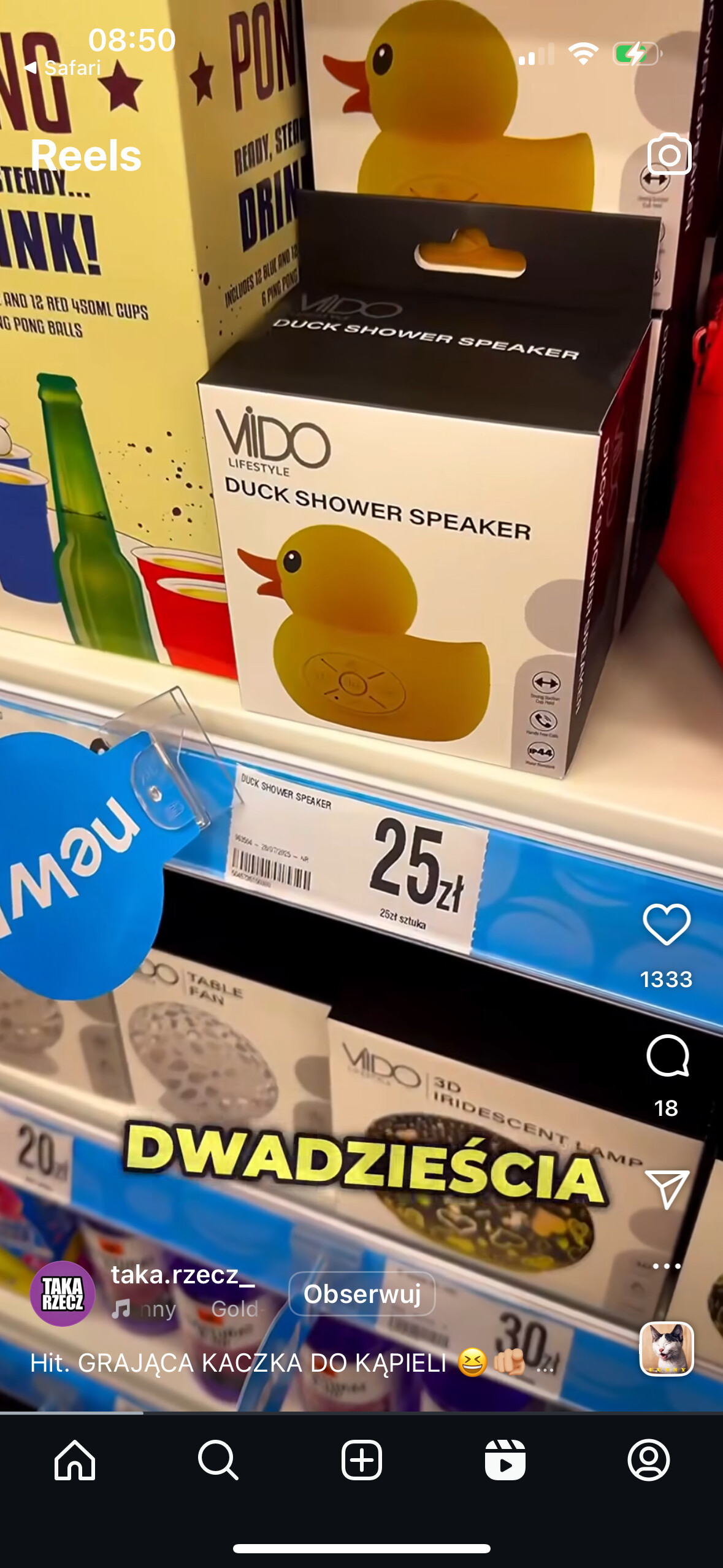The width and height of the screenshot is (723, 1568).
Task: Open the camera to create a reel
Action: pyautogui.click(x=669, y=154)
